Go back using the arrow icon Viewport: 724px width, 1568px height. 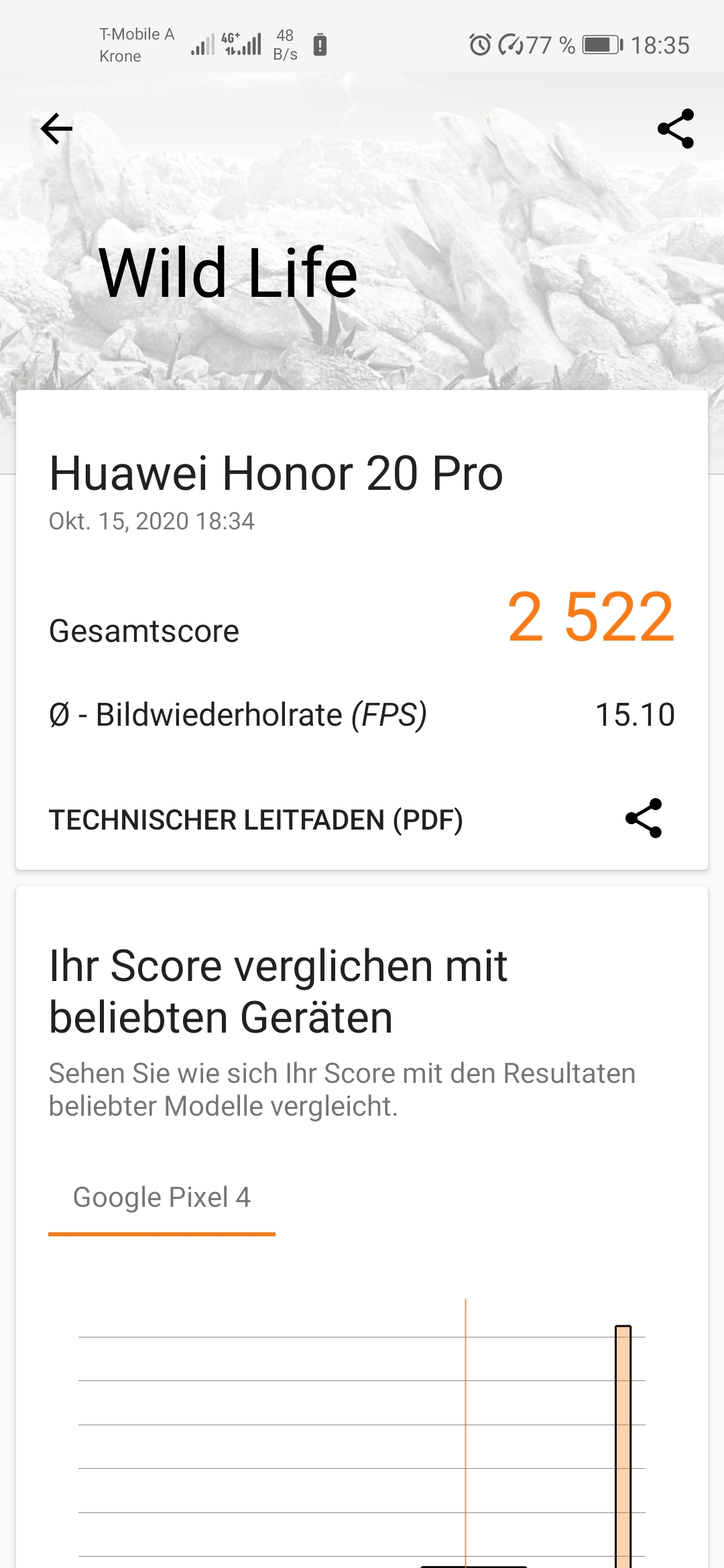(56, 129)
